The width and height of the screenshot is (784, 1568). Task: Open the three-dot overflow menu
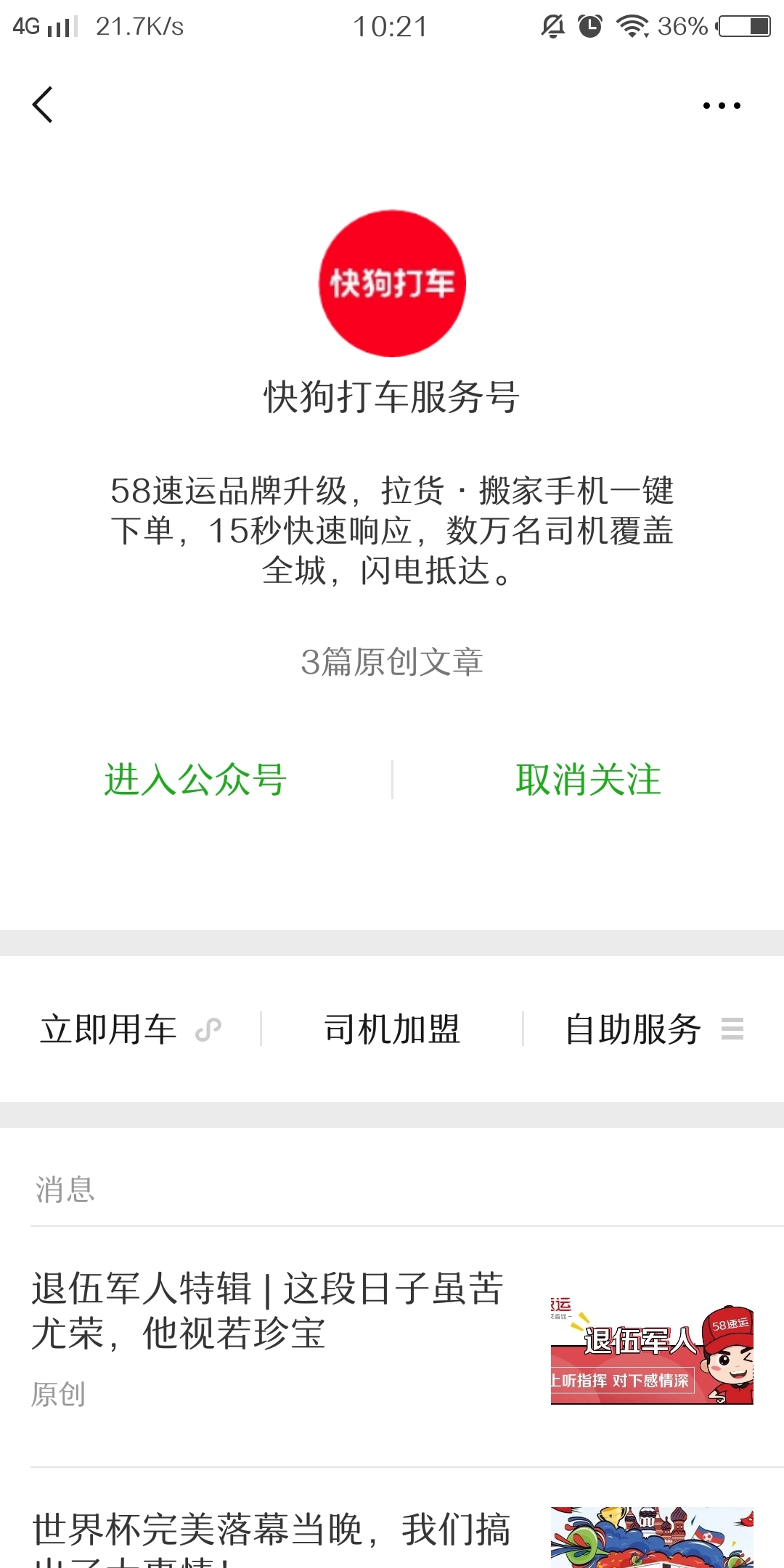[721, 106]
